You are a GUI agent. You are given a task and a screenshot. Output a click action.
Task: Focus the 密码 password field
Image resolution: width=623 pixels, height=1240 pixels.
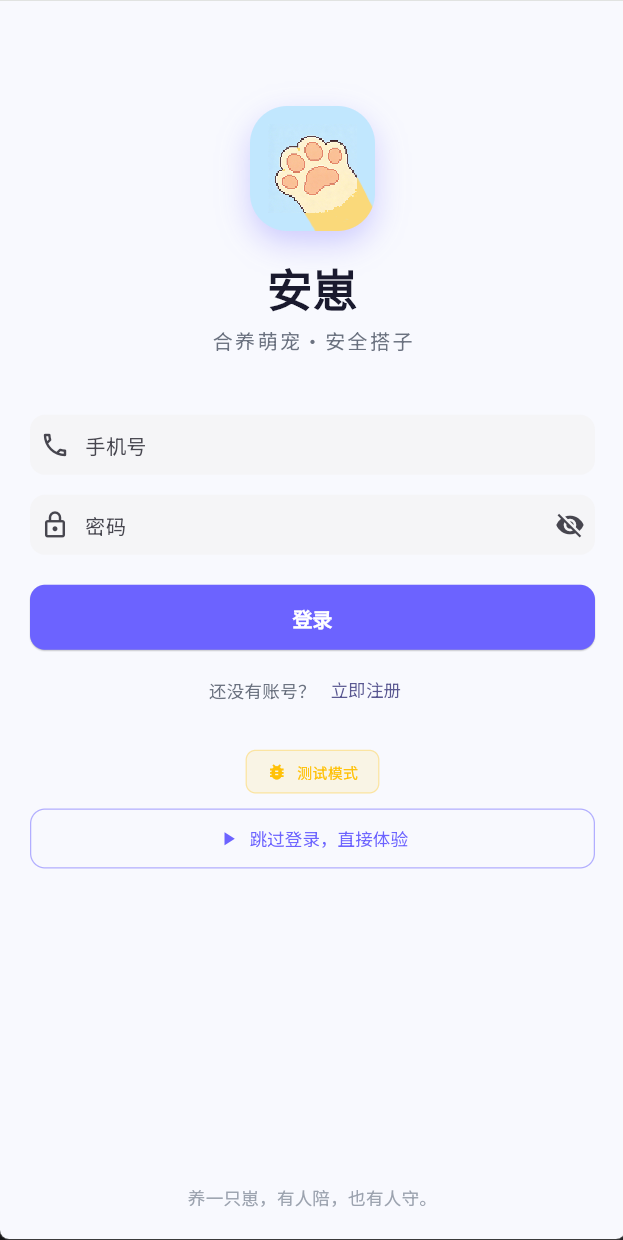pyautogui.click(x=300, y=526)
